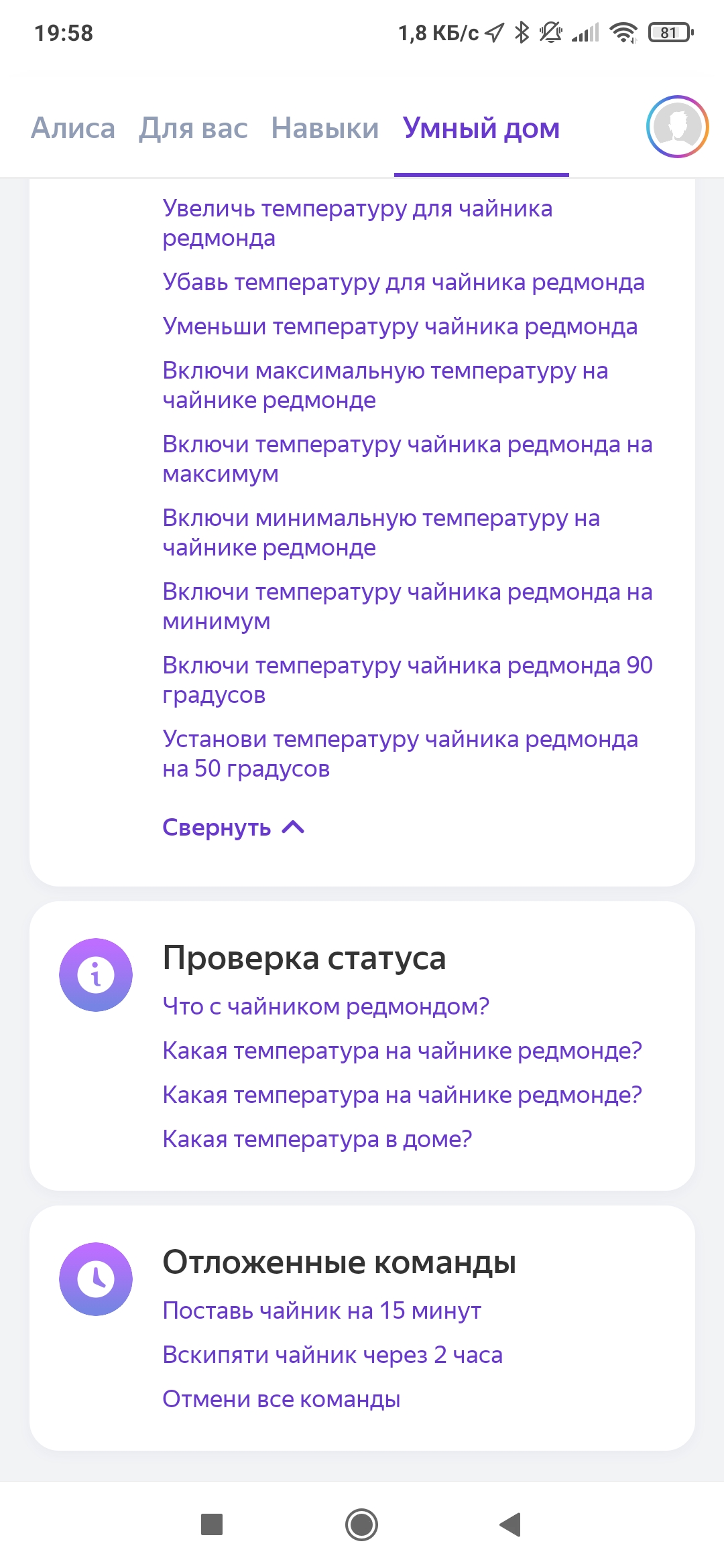This screenshot has height=1568, width=724.
Task: Tap 'Включи максимальную температуру на чайнике редмонде'
Action: pyautogui.click(x=385, y=385)
